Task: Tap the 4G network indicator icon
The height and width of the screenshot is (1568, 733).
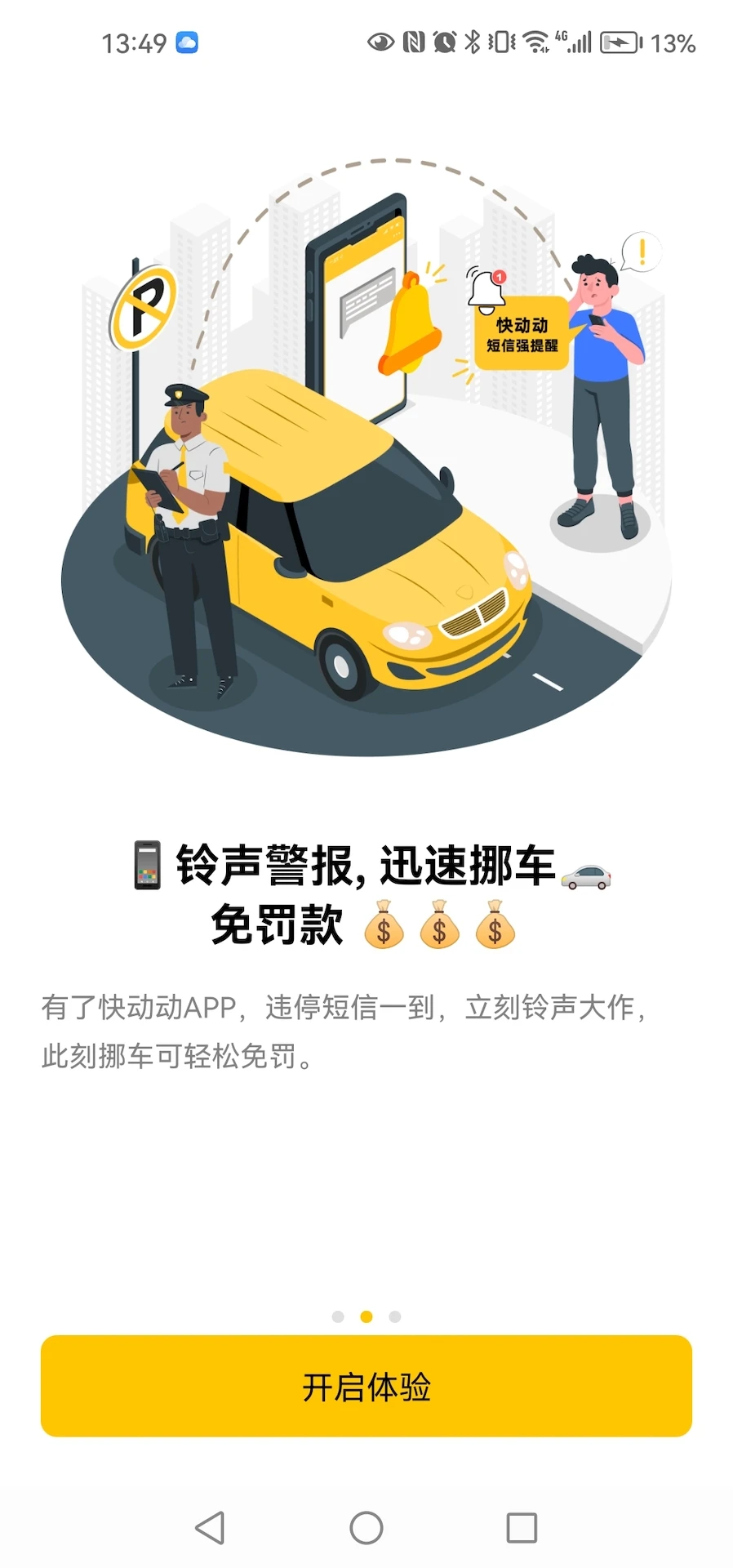Action: pos(560,37)
